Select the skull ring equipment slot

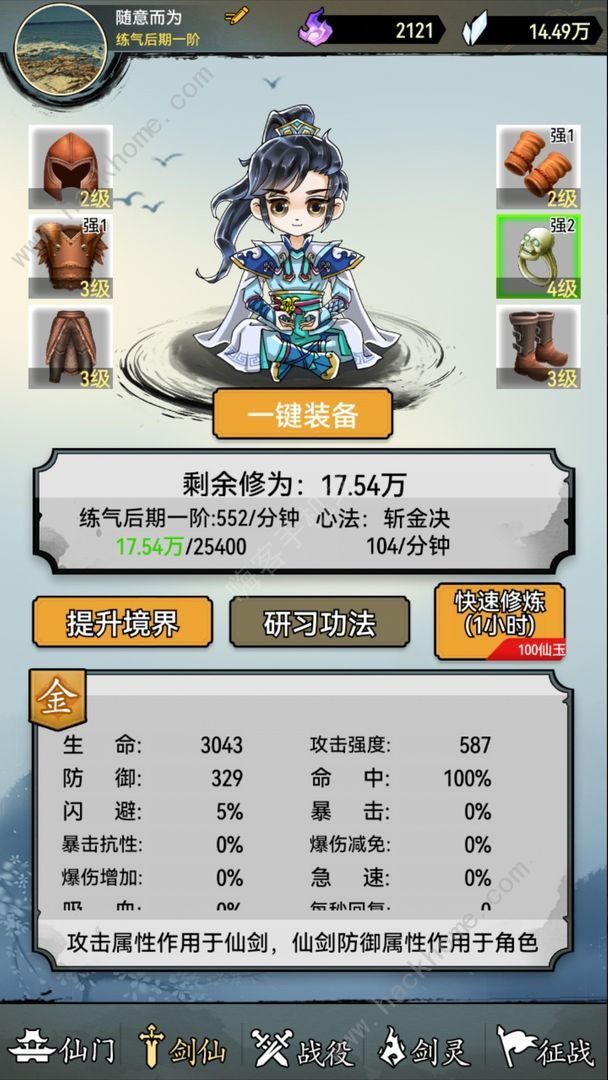(538, 258)
